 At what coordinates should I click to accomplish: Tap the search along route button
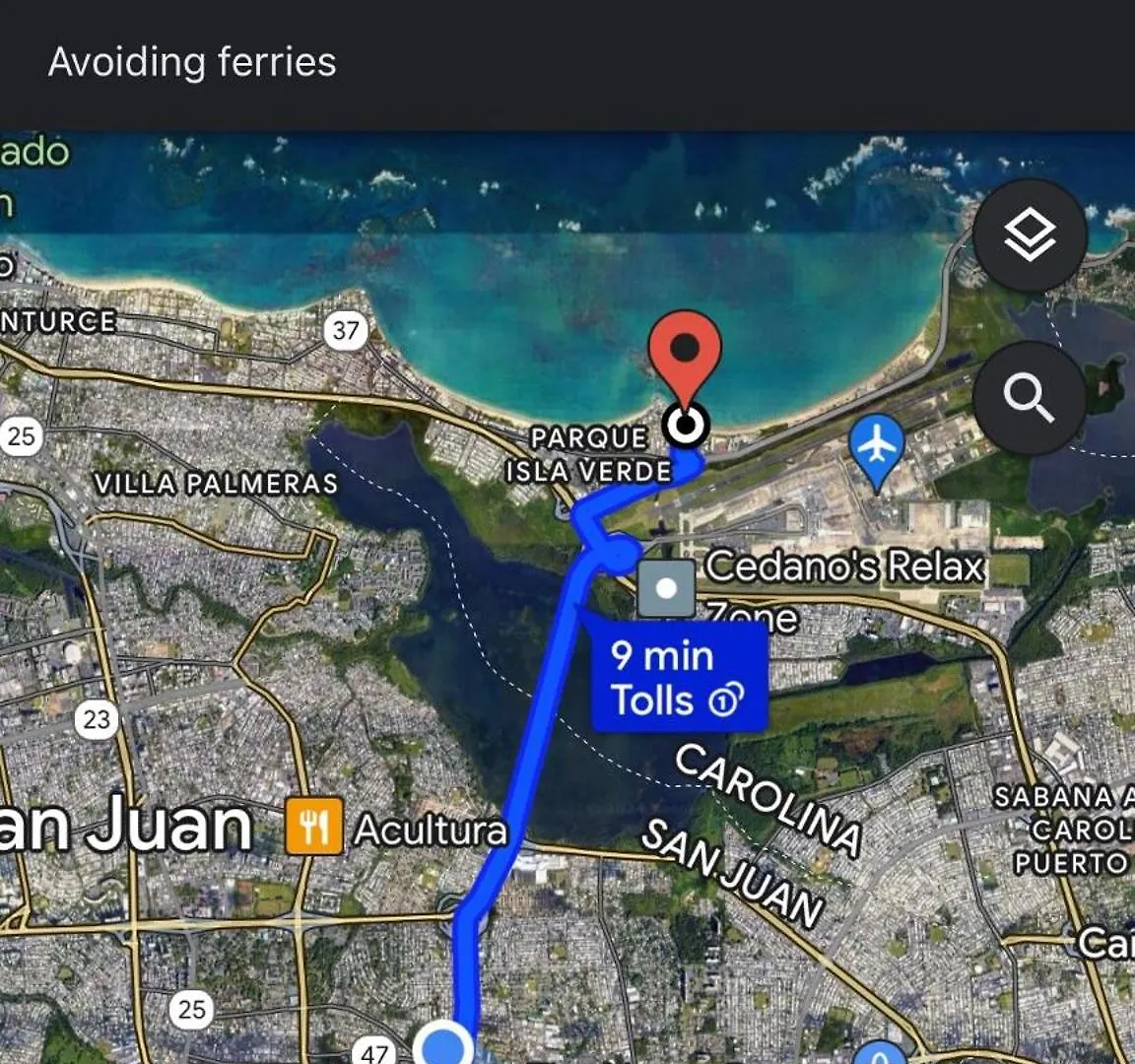click(1030, 398)
